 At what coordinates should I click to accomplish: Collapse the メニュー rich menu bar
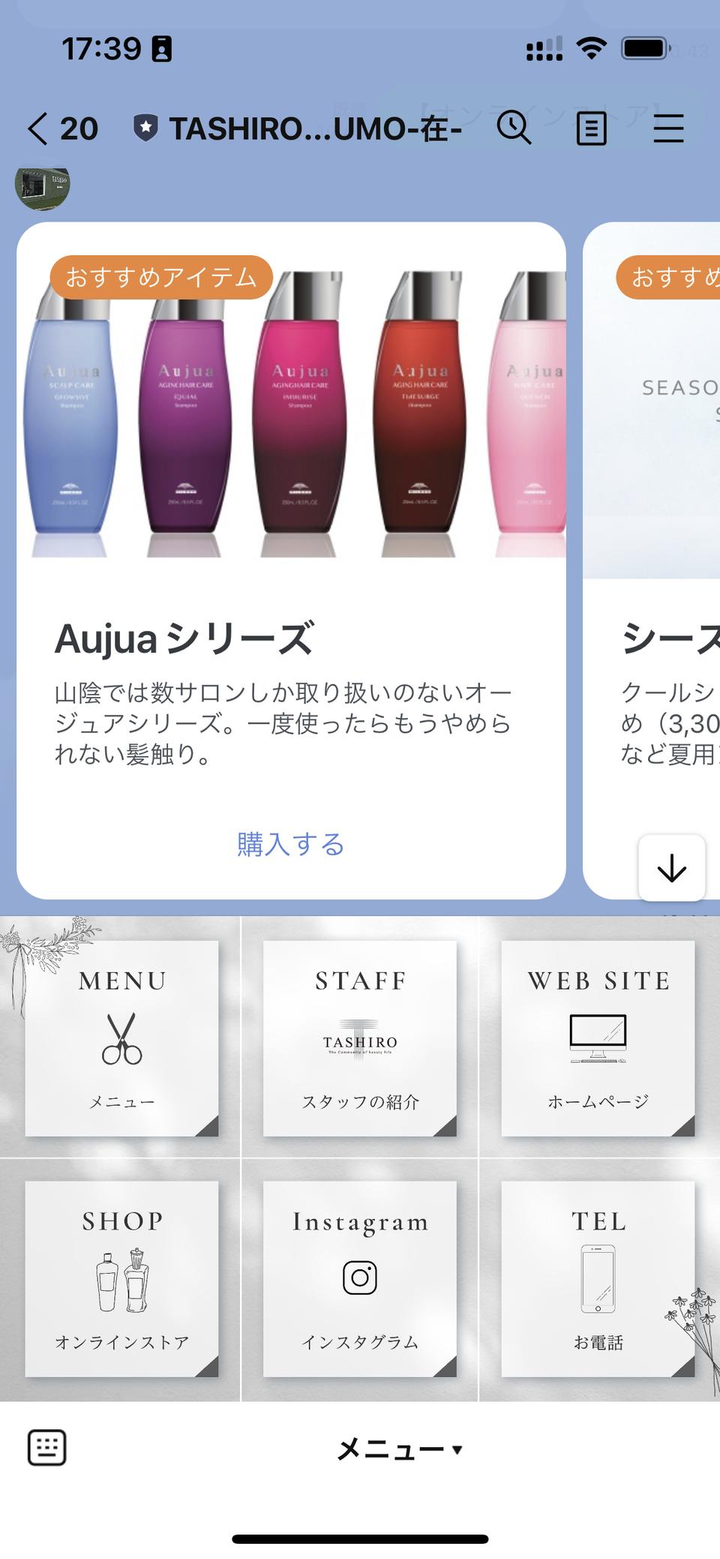[x=399, y=1449]
